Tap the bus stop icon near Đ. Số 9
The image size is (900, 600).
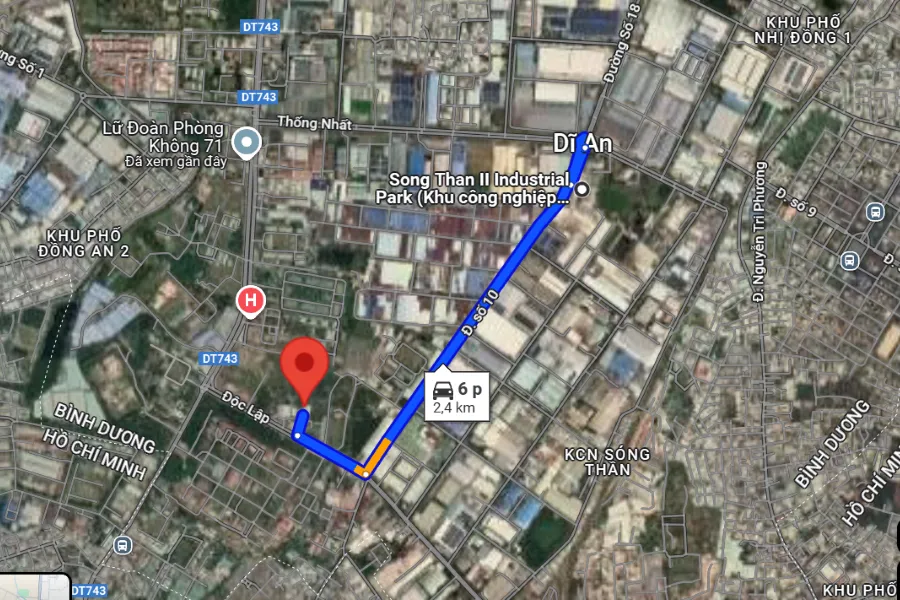click(x=876, y=212)
